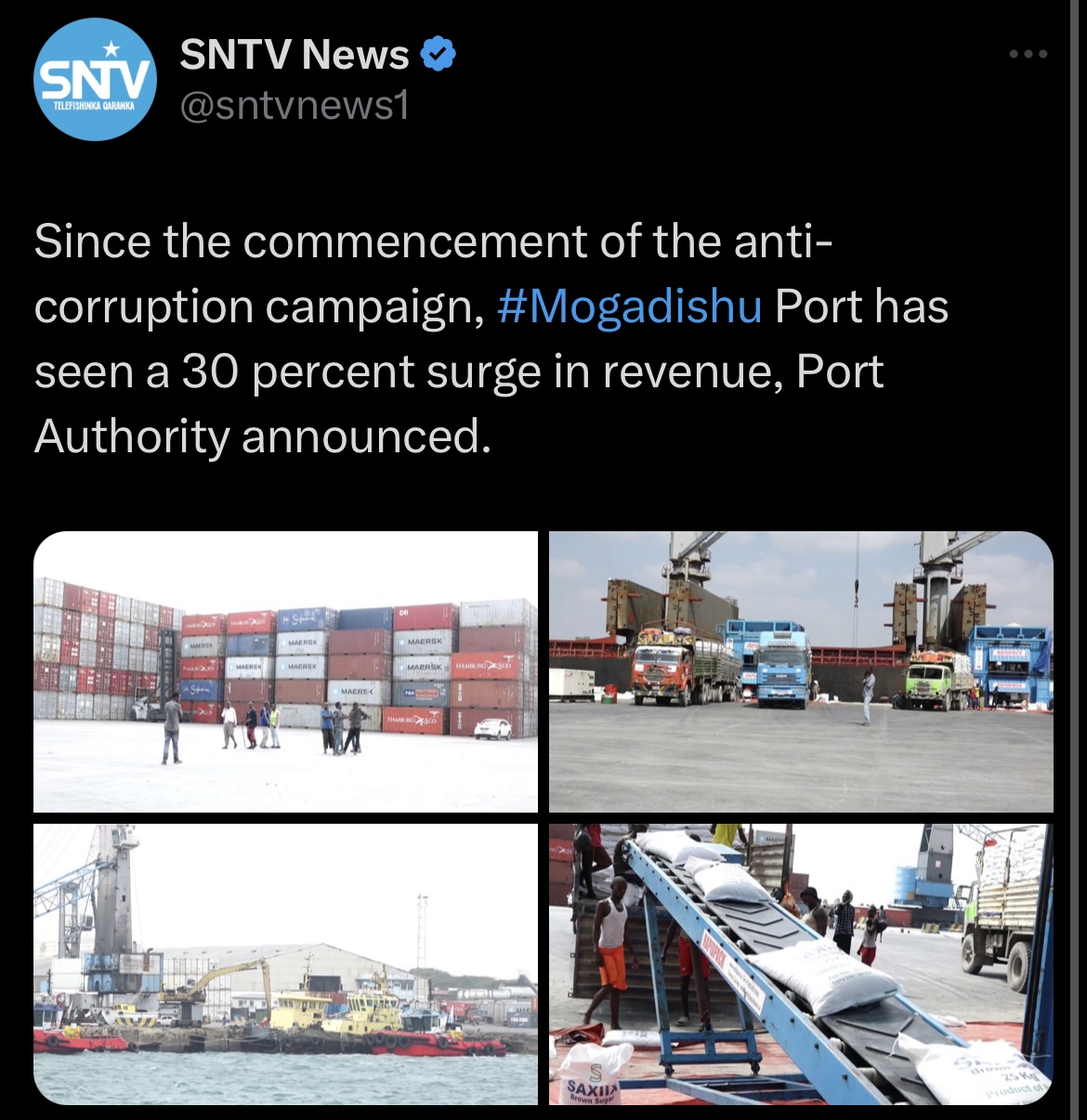1087x1120 pixels.
Task: Open the conveyor belt sugar sacks photo
Action: click(801, 963)
